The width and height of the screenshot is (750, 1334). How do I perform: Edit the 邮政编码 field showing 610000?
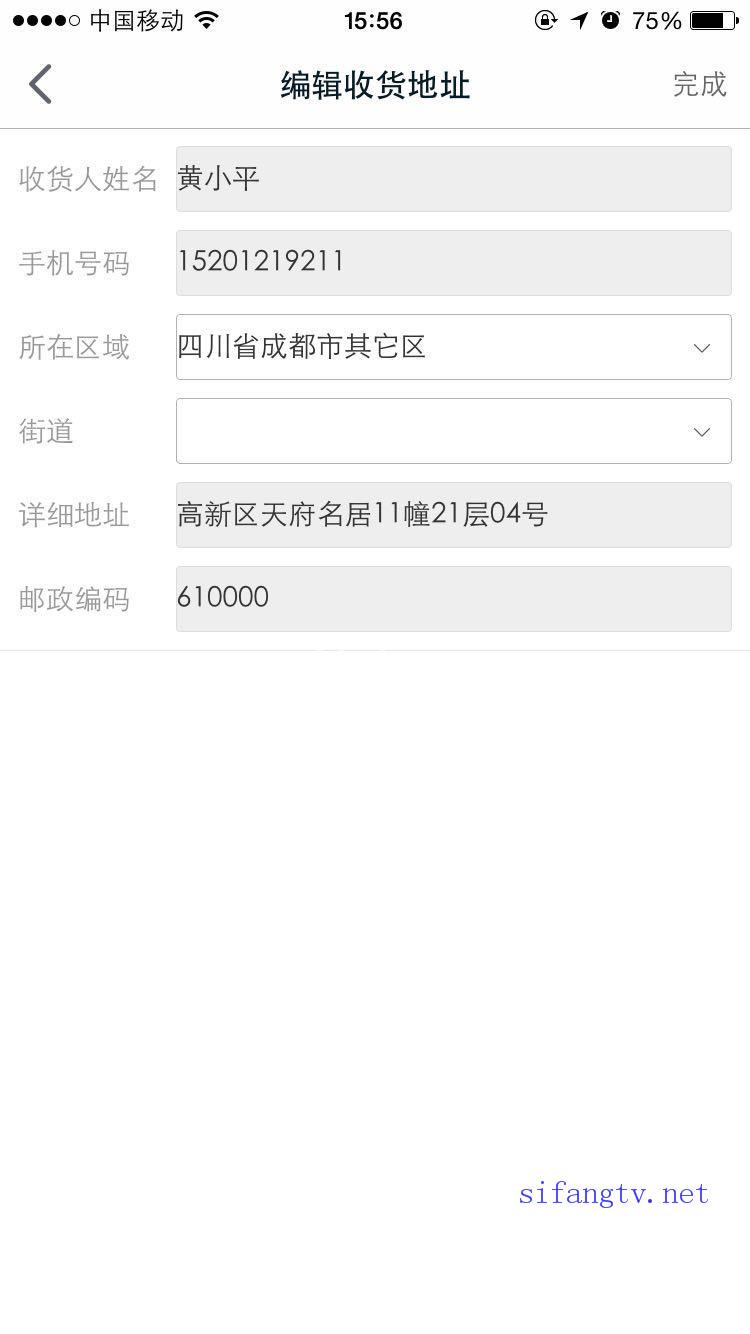click(453, 599)
